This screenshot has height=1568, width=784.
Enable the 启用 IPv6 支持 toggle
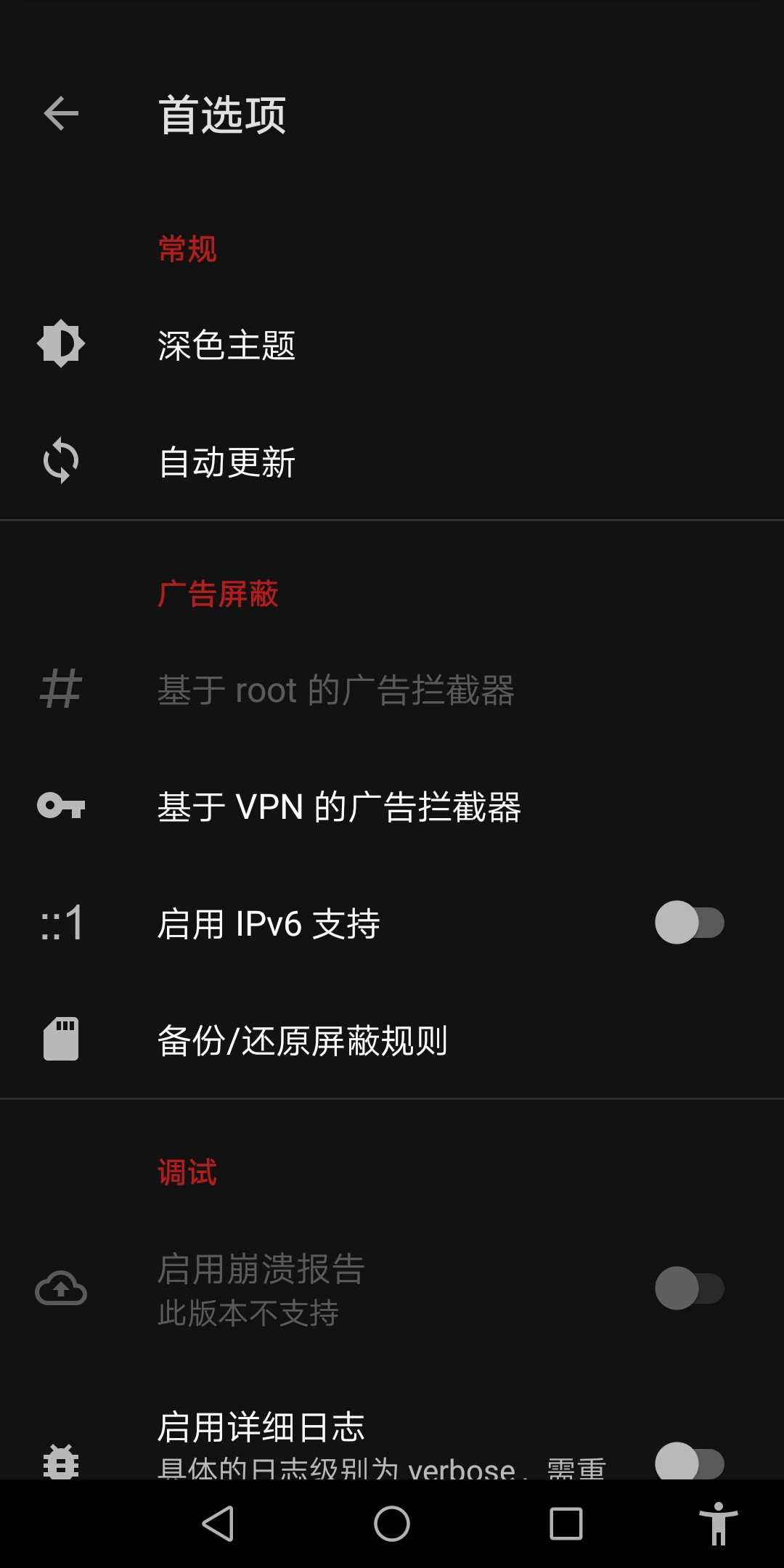691,923
